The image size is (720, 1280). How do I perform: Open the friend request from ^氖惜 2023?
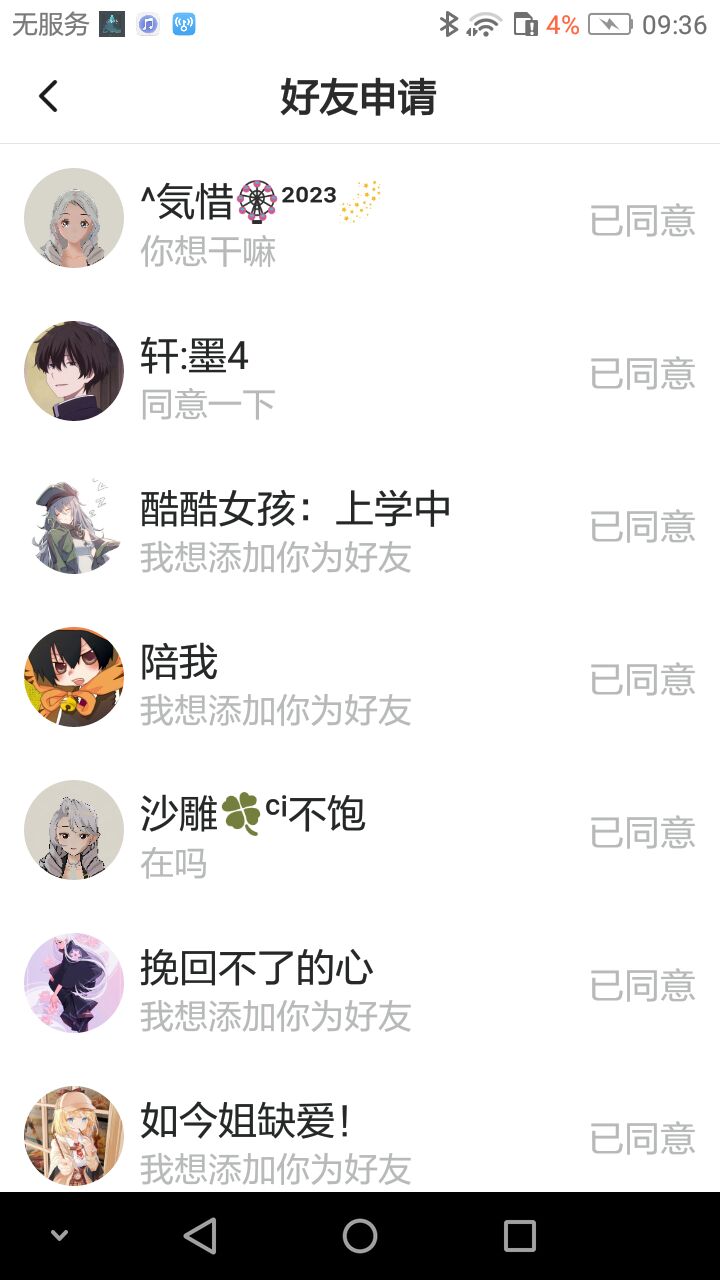click(x=360, y=220)
